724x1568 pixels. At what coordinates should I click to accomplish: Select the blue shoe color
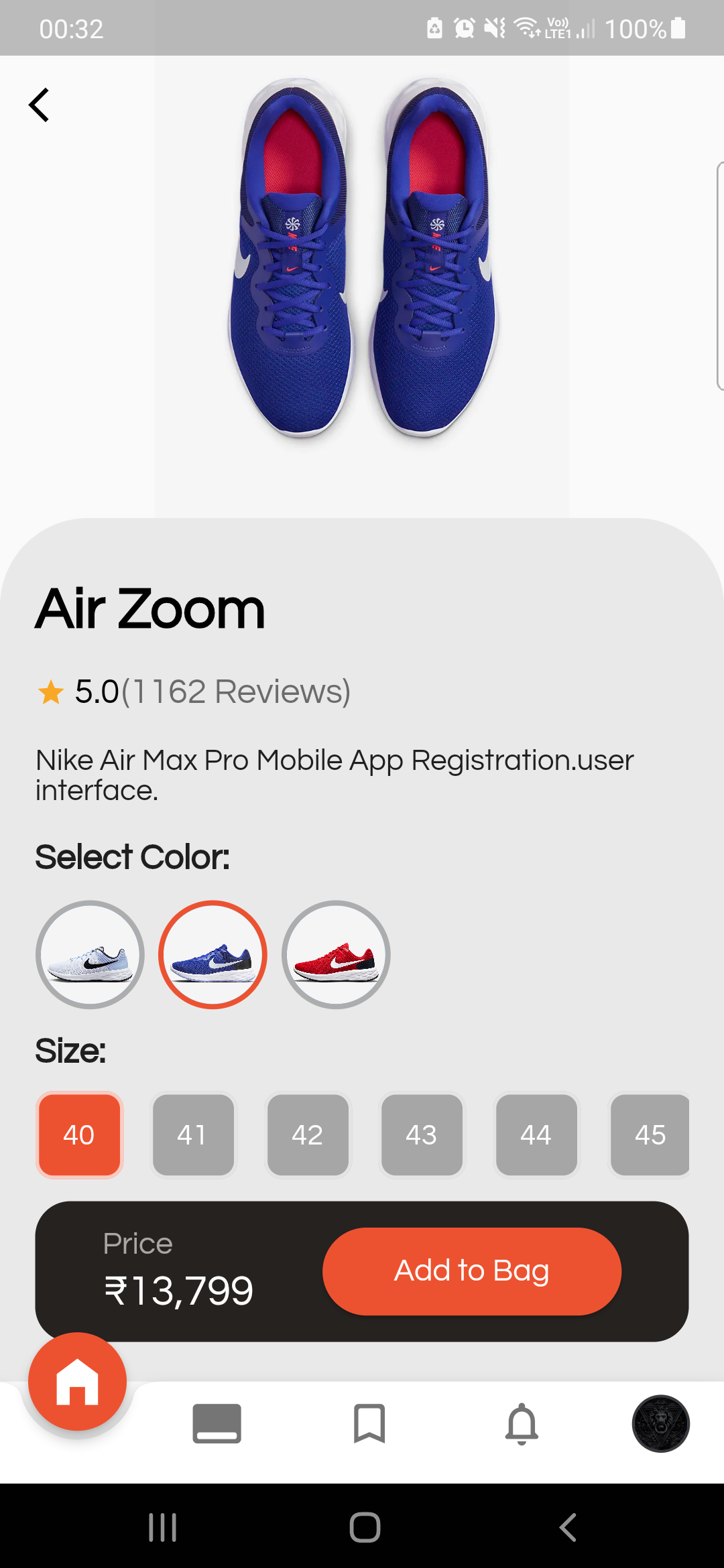(x=213, y=954)
